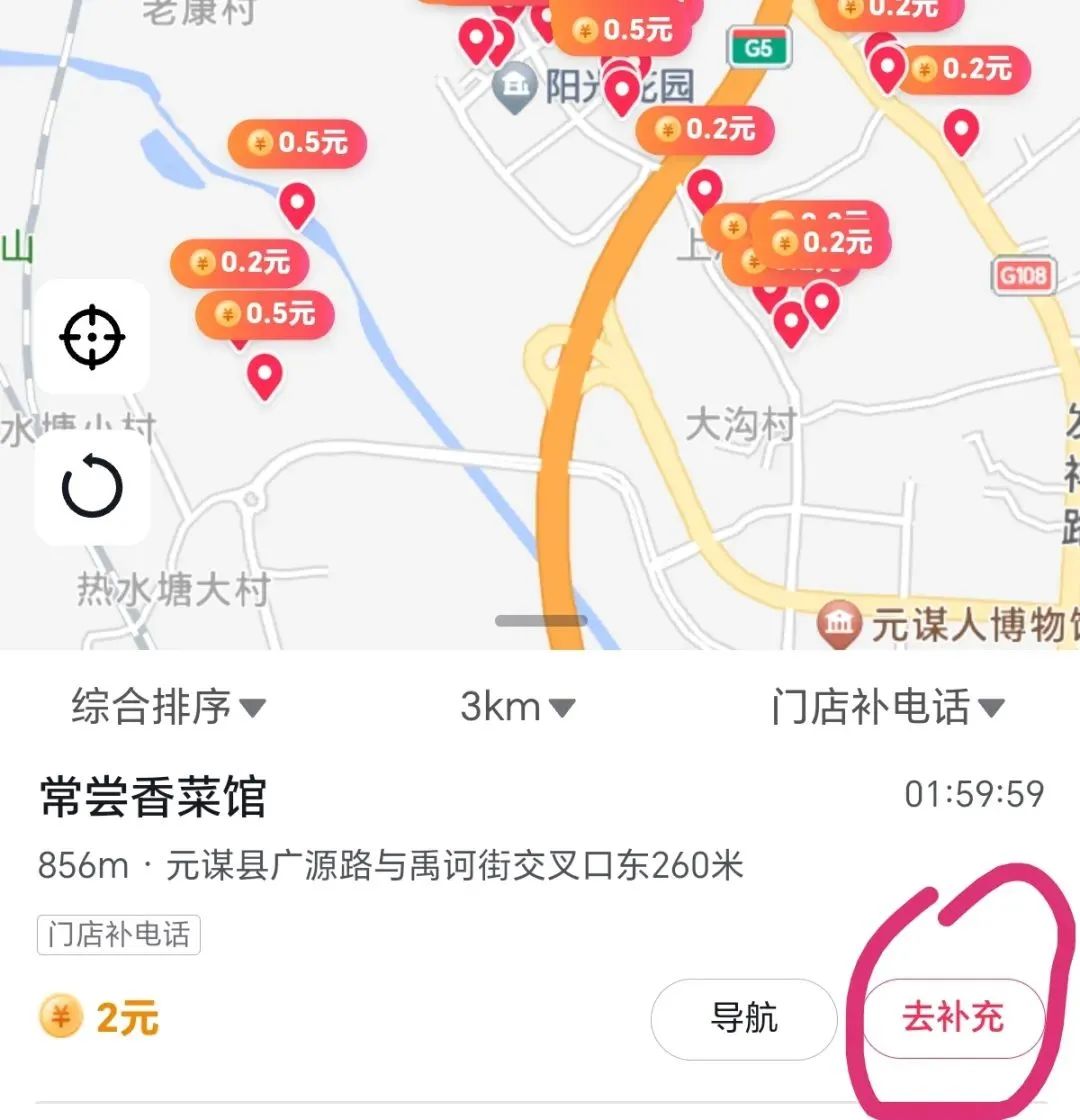Expand the 3km distance filter dropdown

(x=518, y=707)
